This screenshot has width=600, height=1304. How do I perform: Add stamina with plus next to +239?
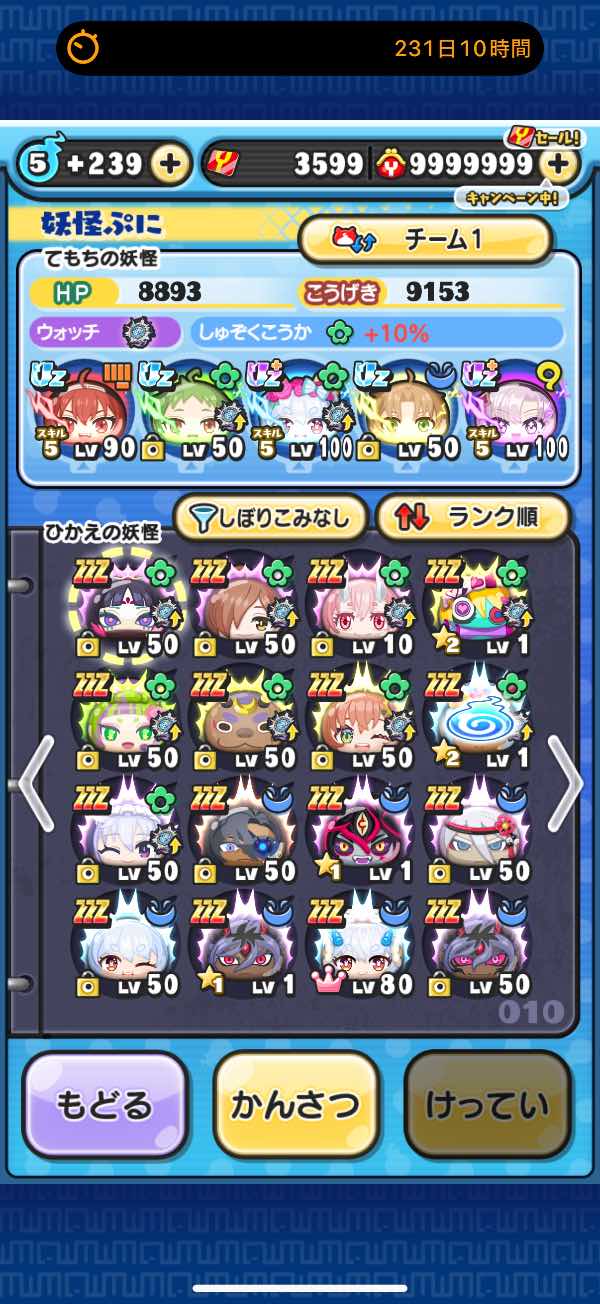171,164
